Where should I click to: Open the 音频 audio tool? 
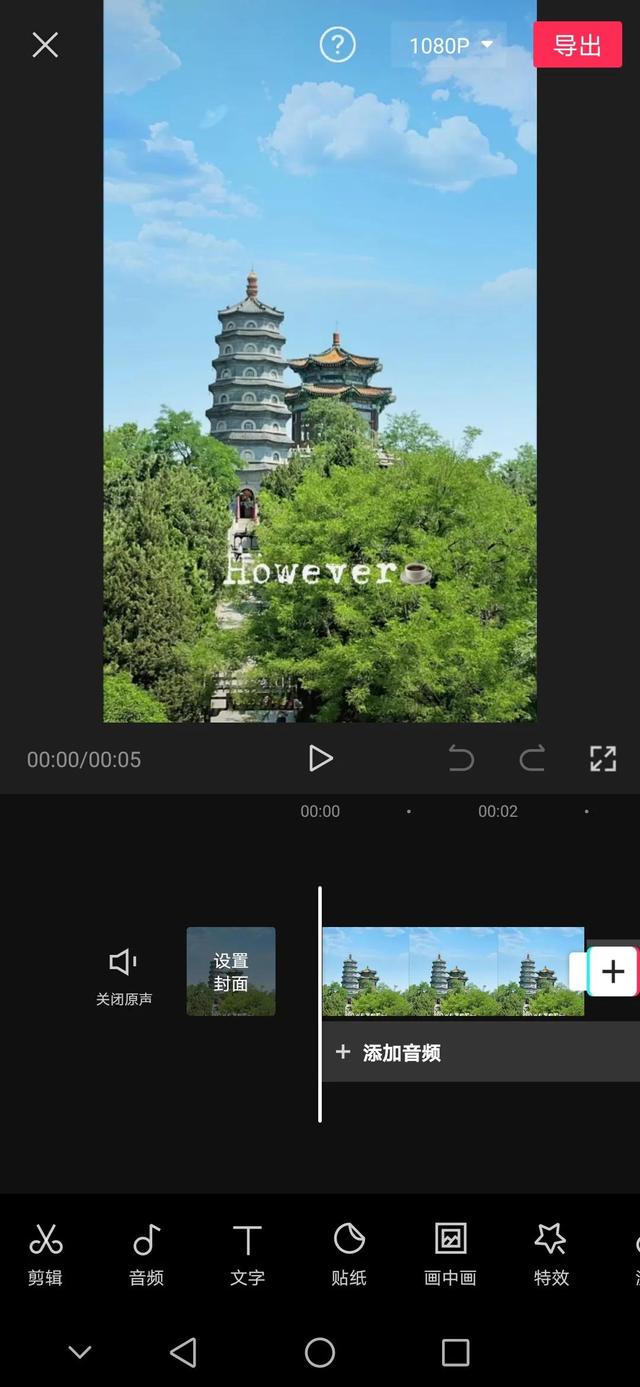[146, 1252]
